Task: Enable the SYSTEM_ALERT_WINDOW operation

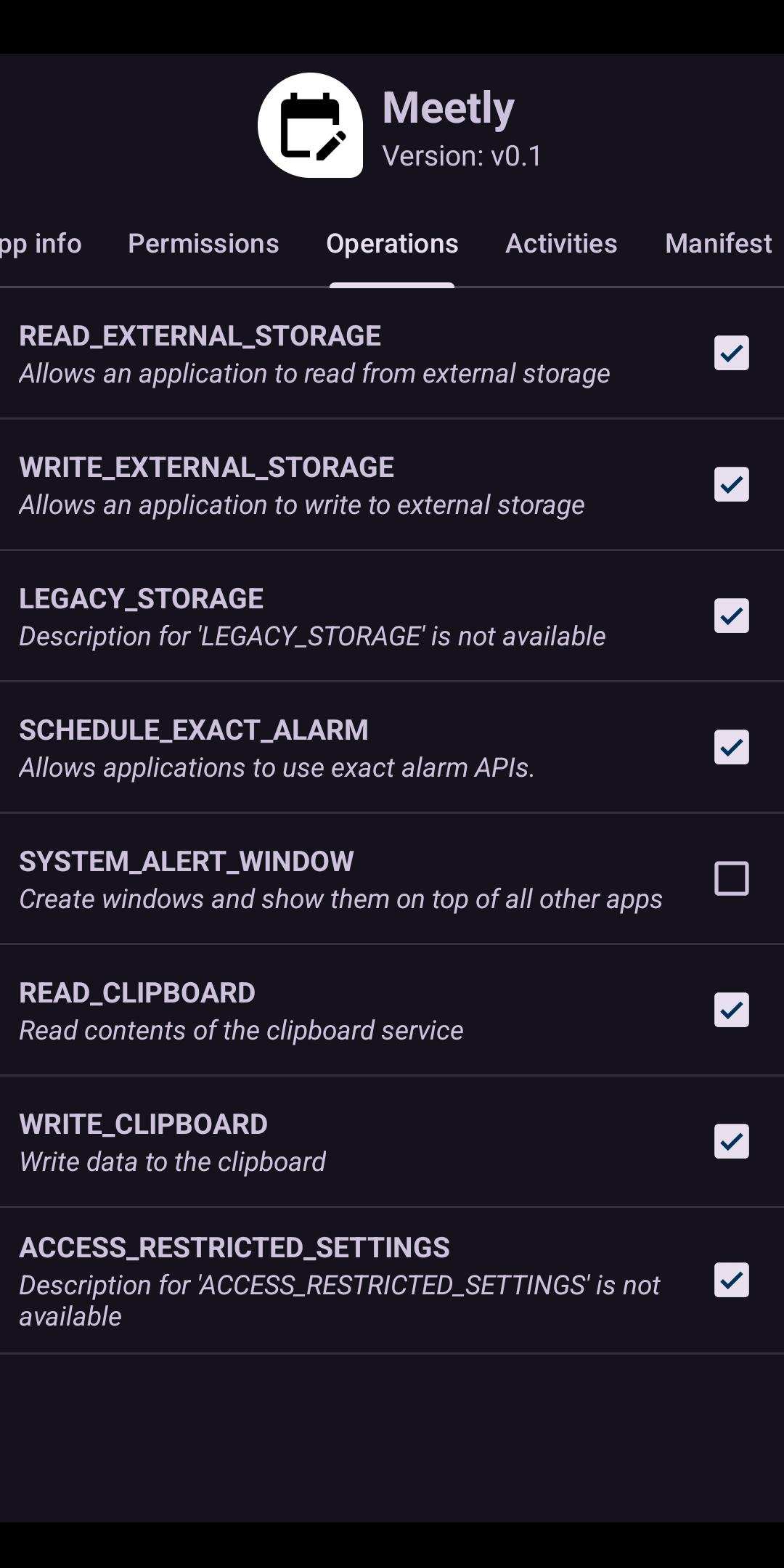Action: tap(731, 878)
